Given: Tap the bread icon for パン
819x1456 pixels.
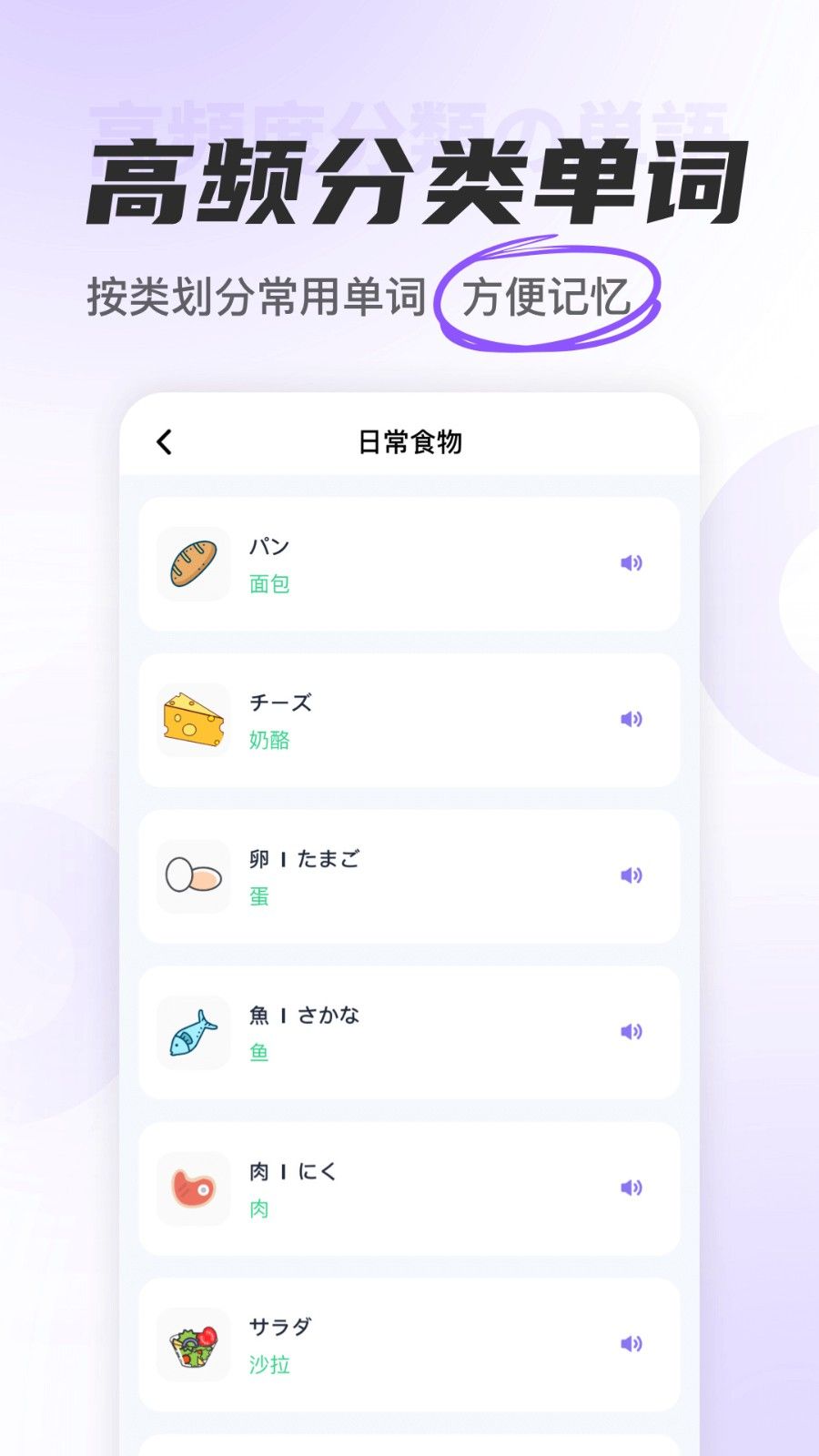Looking at the screenshot, I should tap(192, 563).
